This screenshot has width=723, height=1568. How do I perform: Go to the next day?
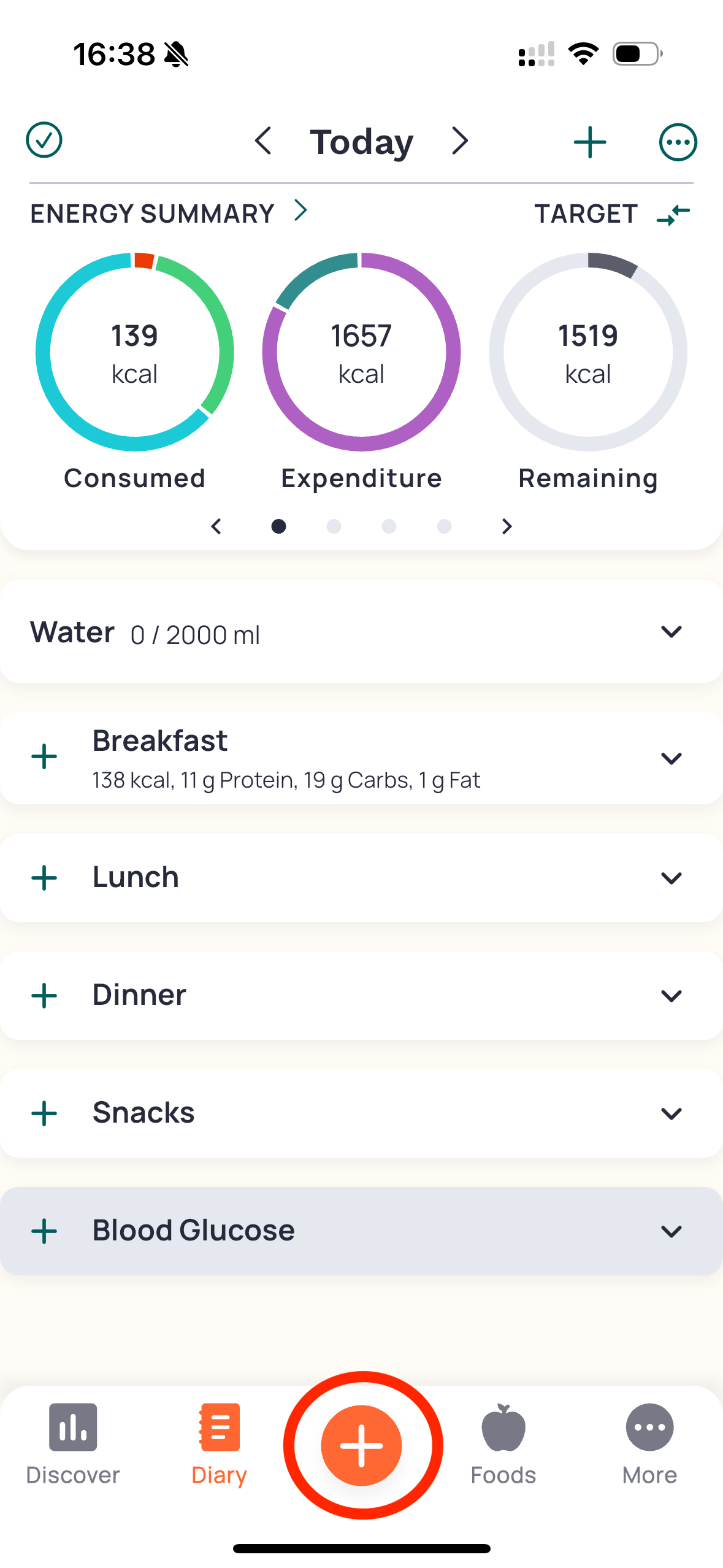tap(460, 141)
